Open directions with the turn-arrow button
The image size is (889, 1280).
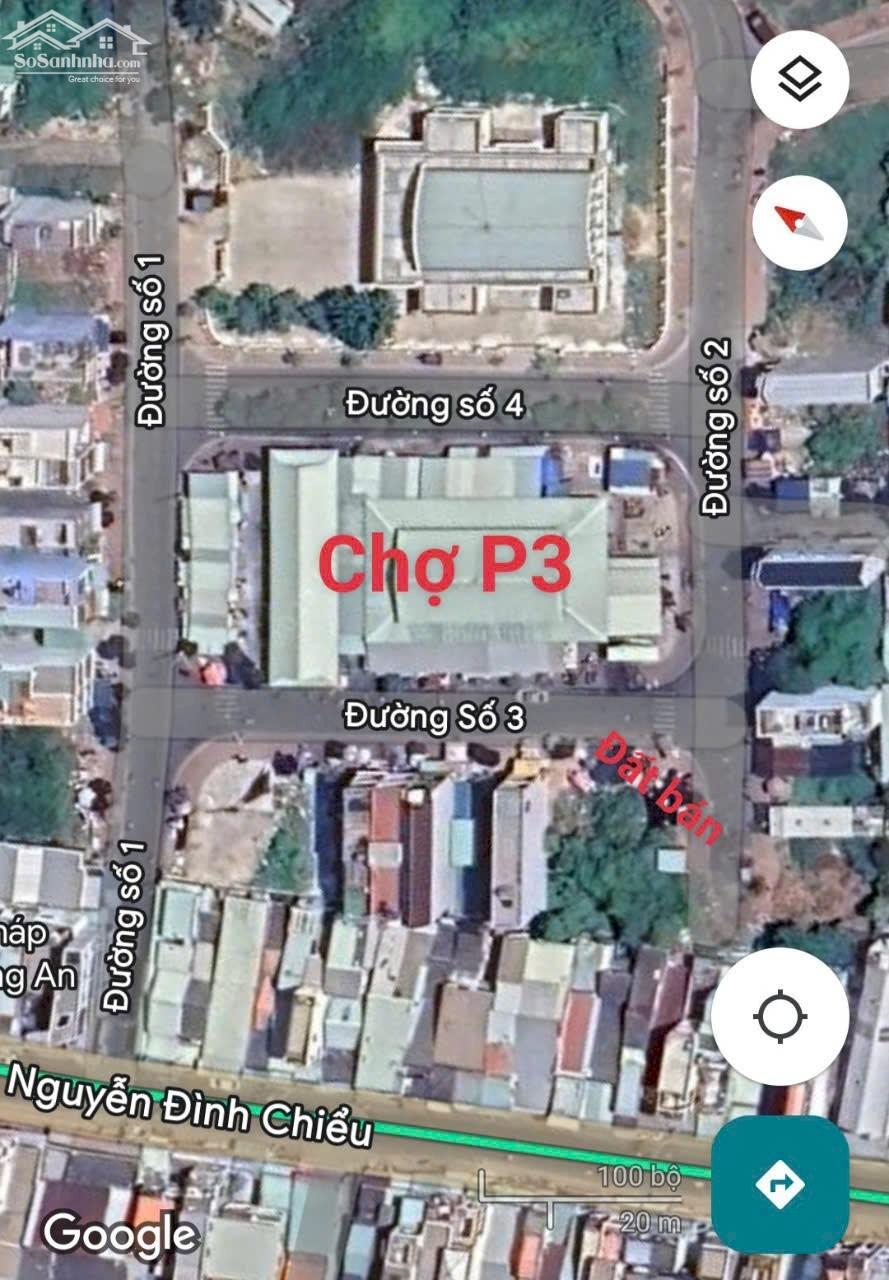[780, 1184]
